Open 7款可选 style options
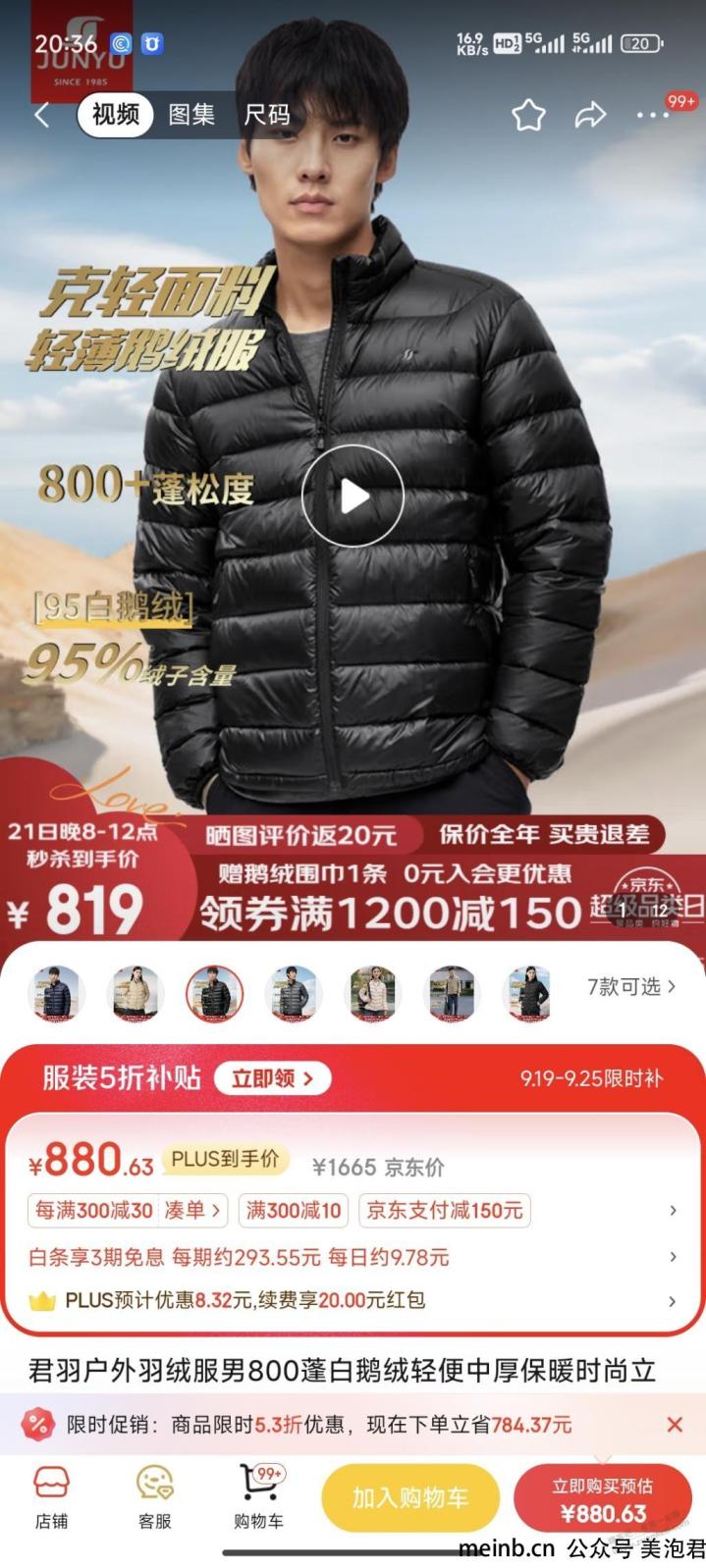 coord(630,987)
